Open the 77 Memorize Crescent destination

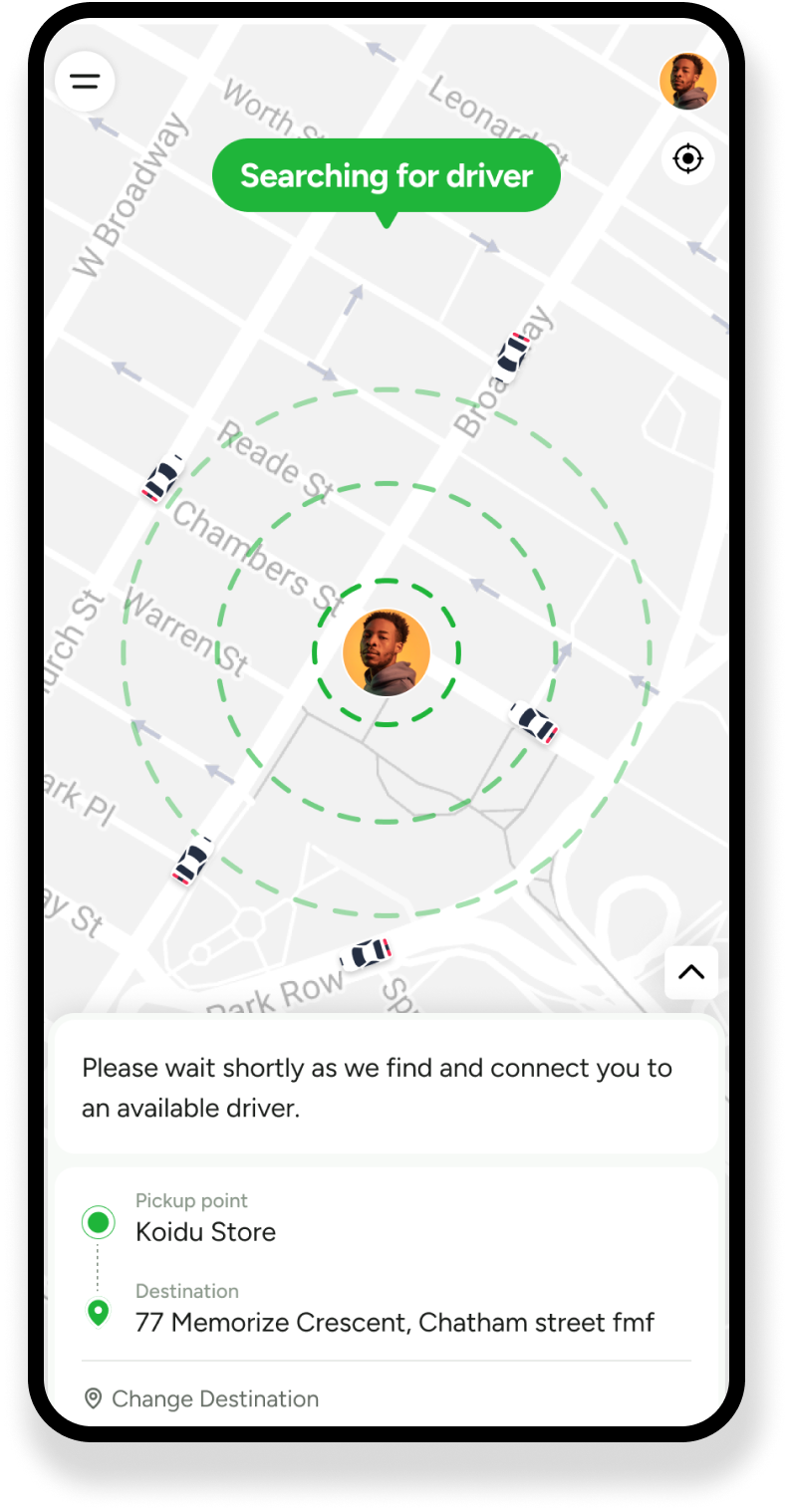click(394, 1322)
